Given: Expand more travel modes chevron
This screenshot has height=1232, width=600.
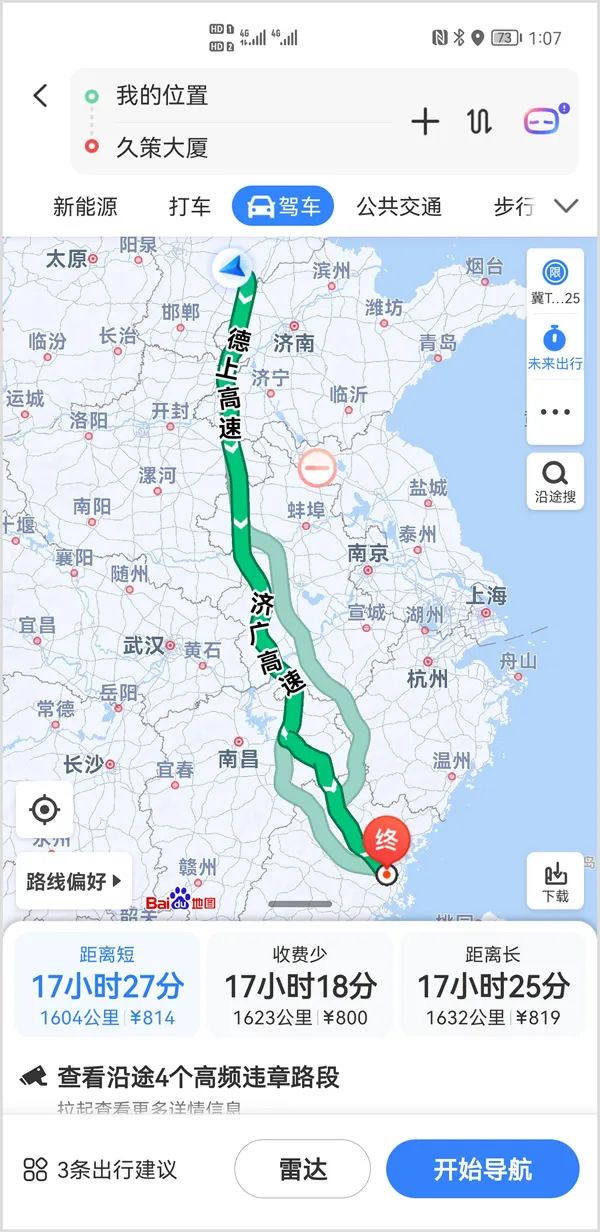Looking at the screenshot, I should pyautogui.click(x=566, y=207).
